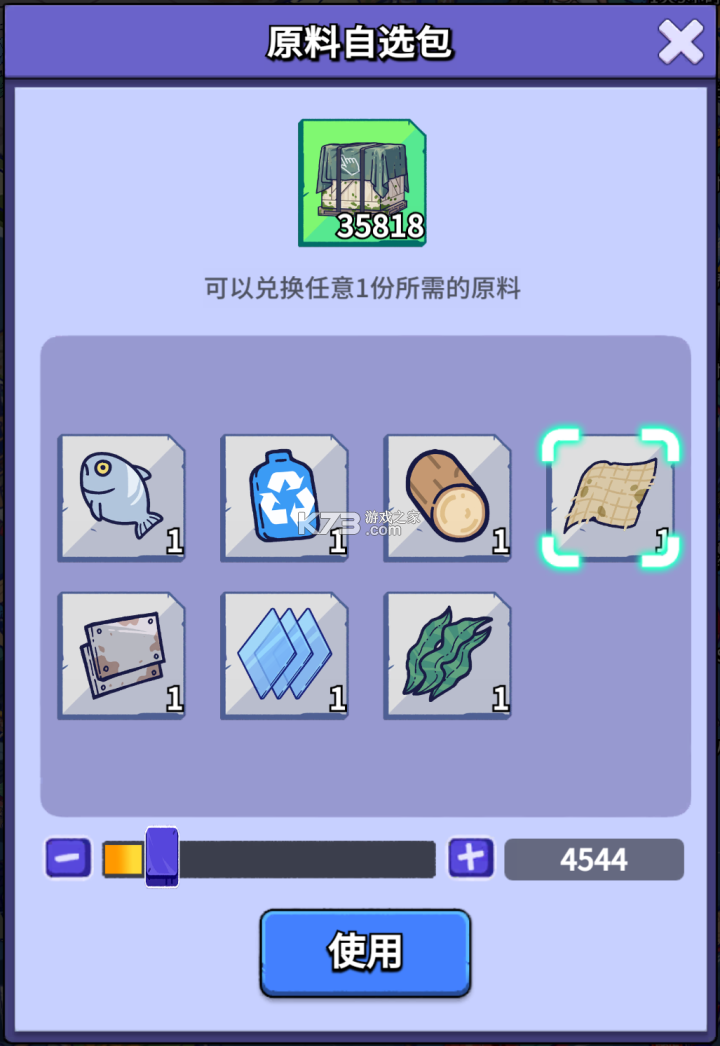Screen dimensions: 720x1046
Task: Tap the 使用 button to exchange materials
Action: click(365, 951)
